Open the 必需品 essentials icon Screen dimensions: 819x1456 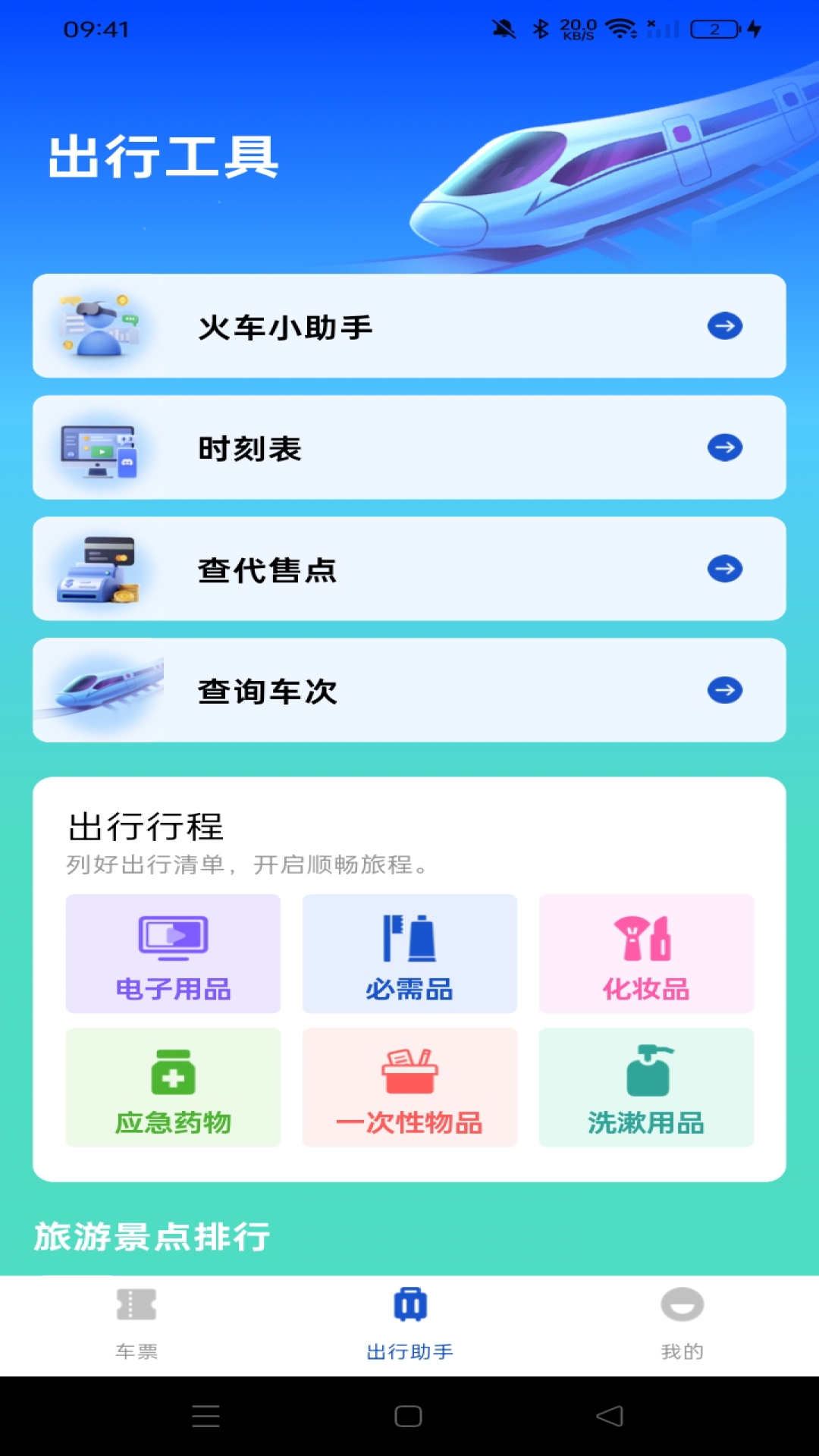click(409, 939)
